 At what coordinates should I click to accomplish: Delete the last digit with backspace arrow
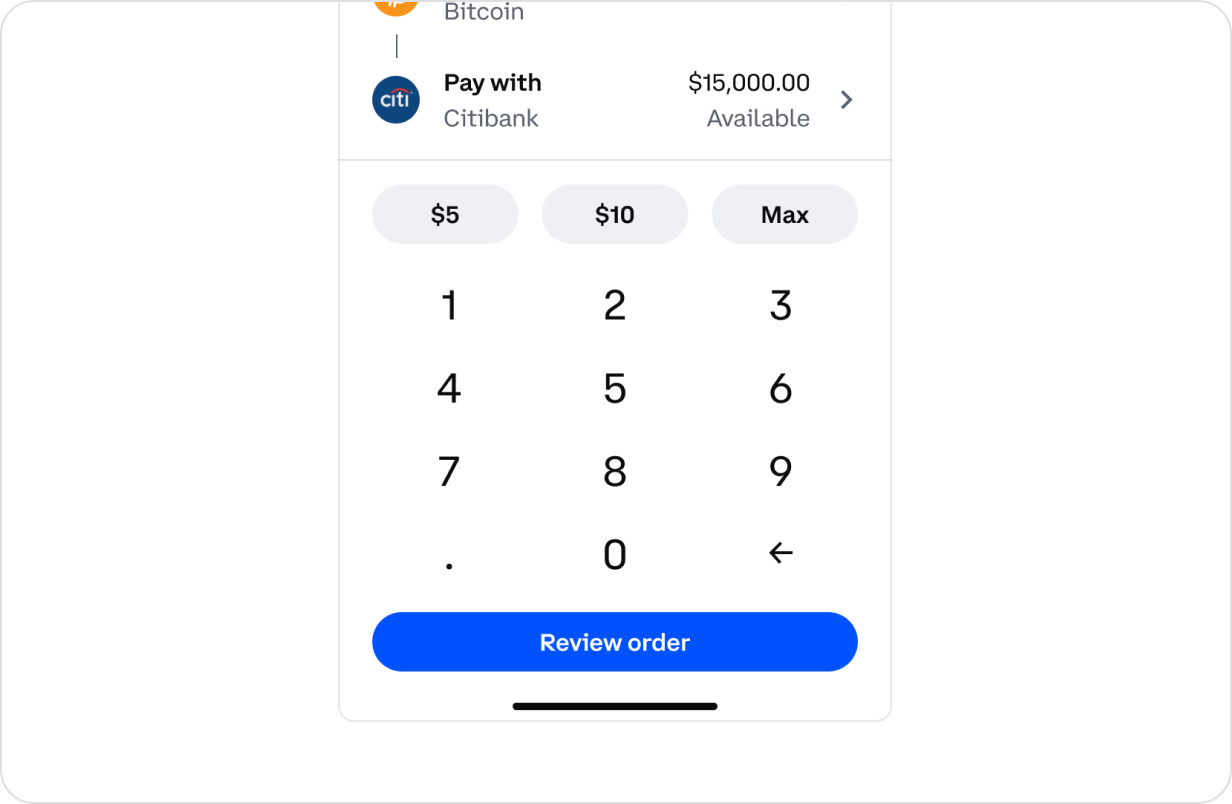pyautogui.click(x=781, y=553)
